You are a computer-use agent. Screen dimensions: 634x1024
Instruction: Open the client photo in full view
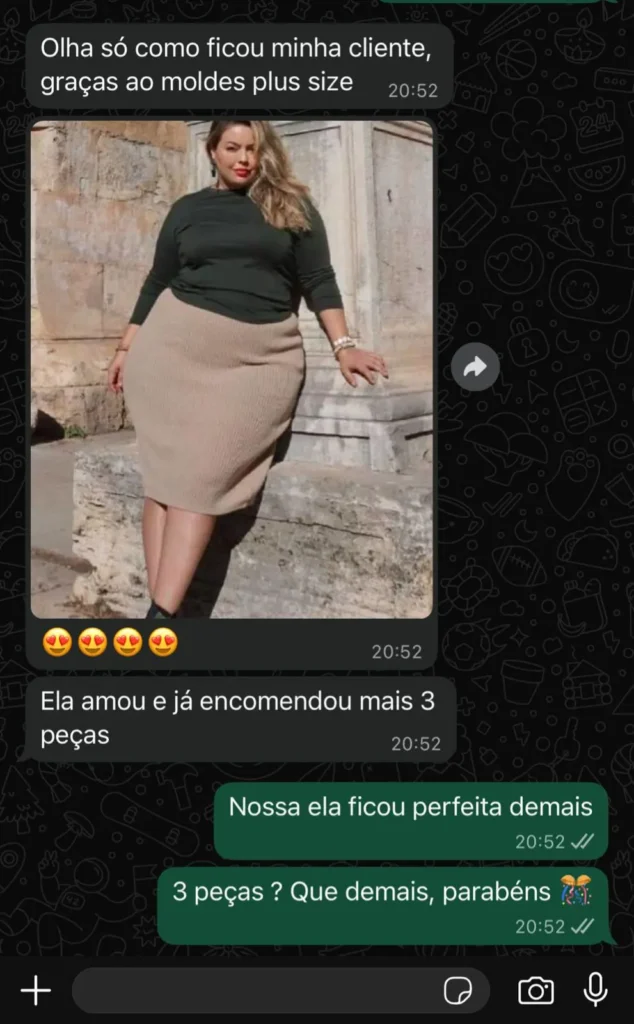click(232, 368)
